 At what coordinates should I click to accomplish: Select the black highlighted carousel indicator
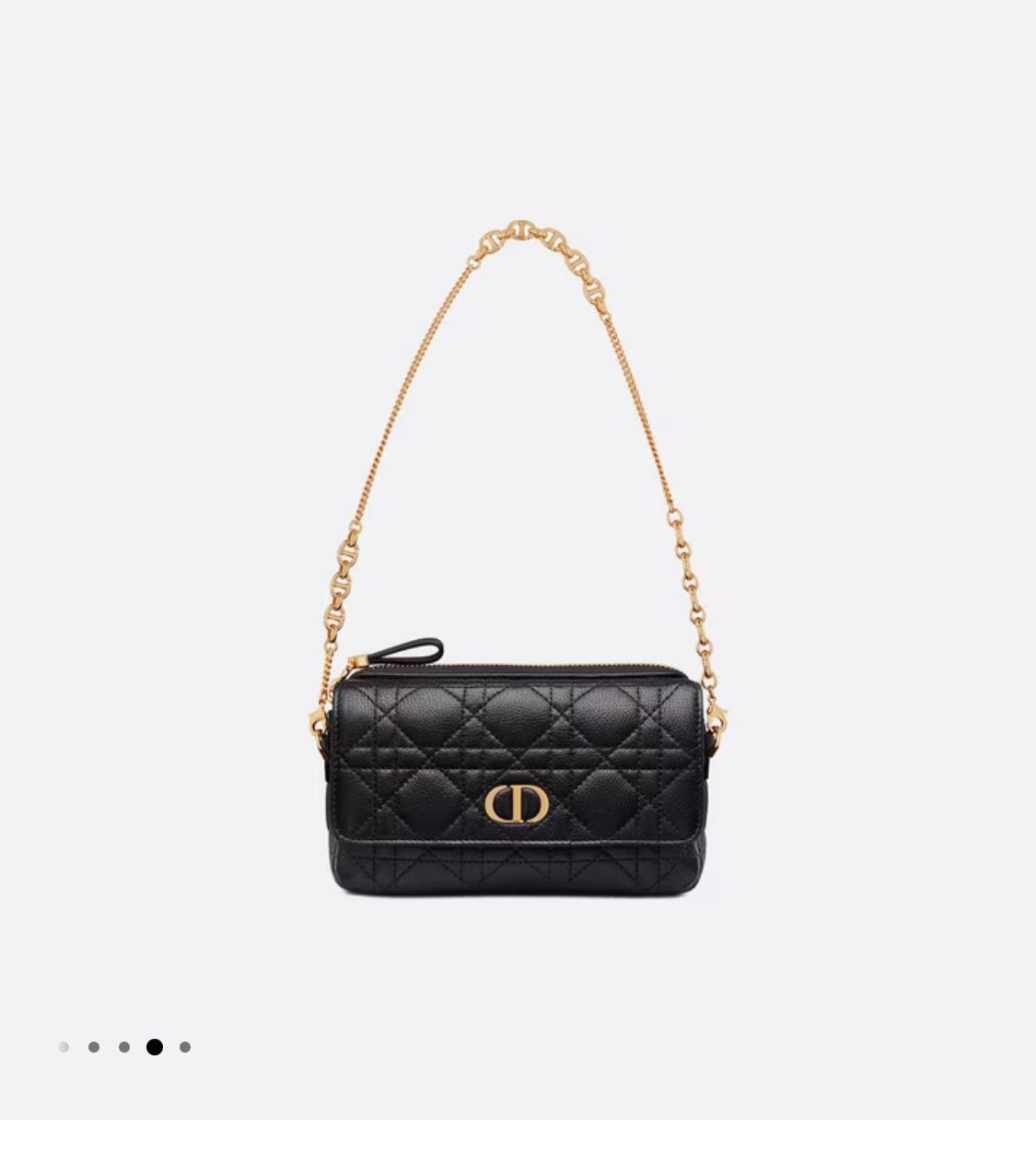(x=155, y=1045)
